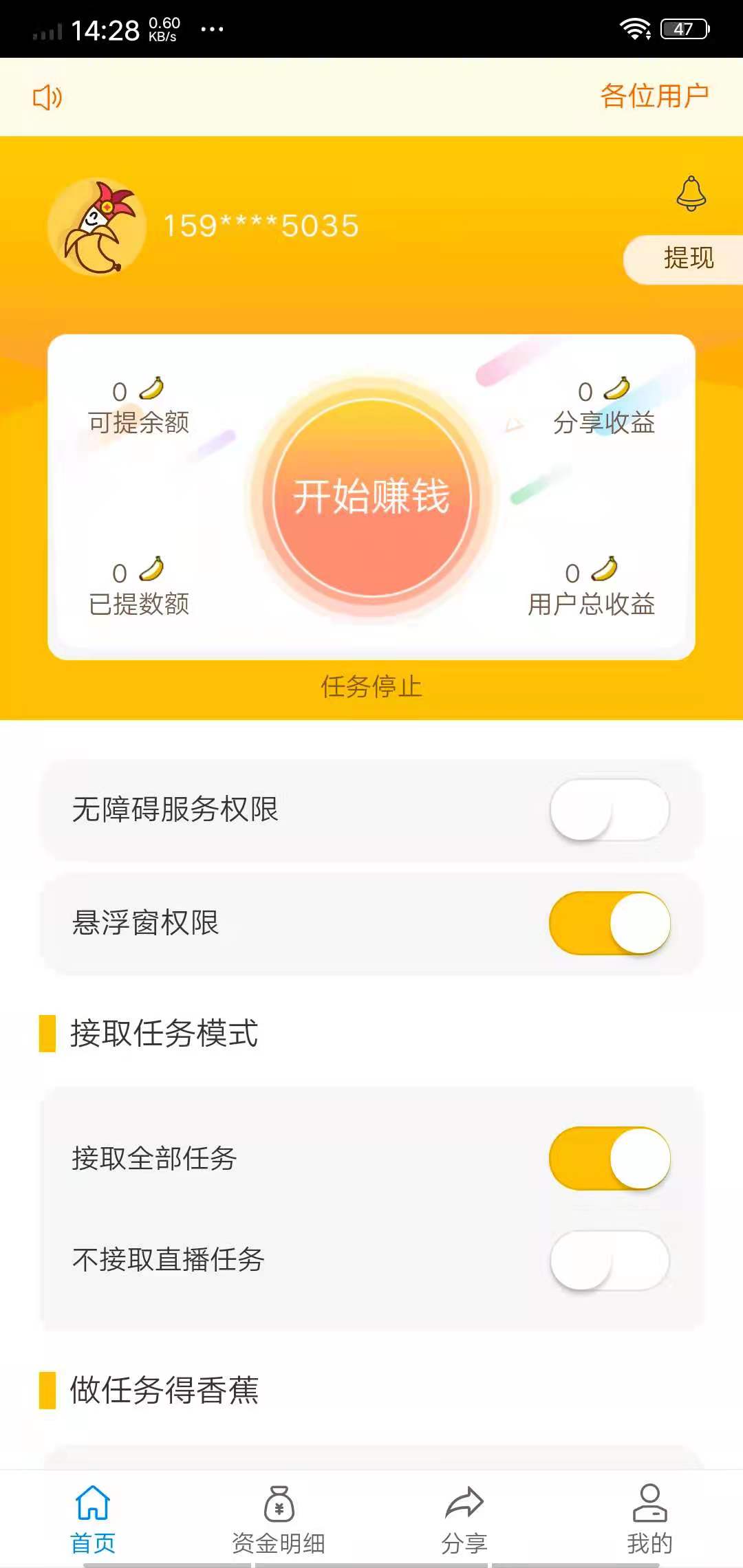
Task: Click the user avatar image
Action: 96,227
